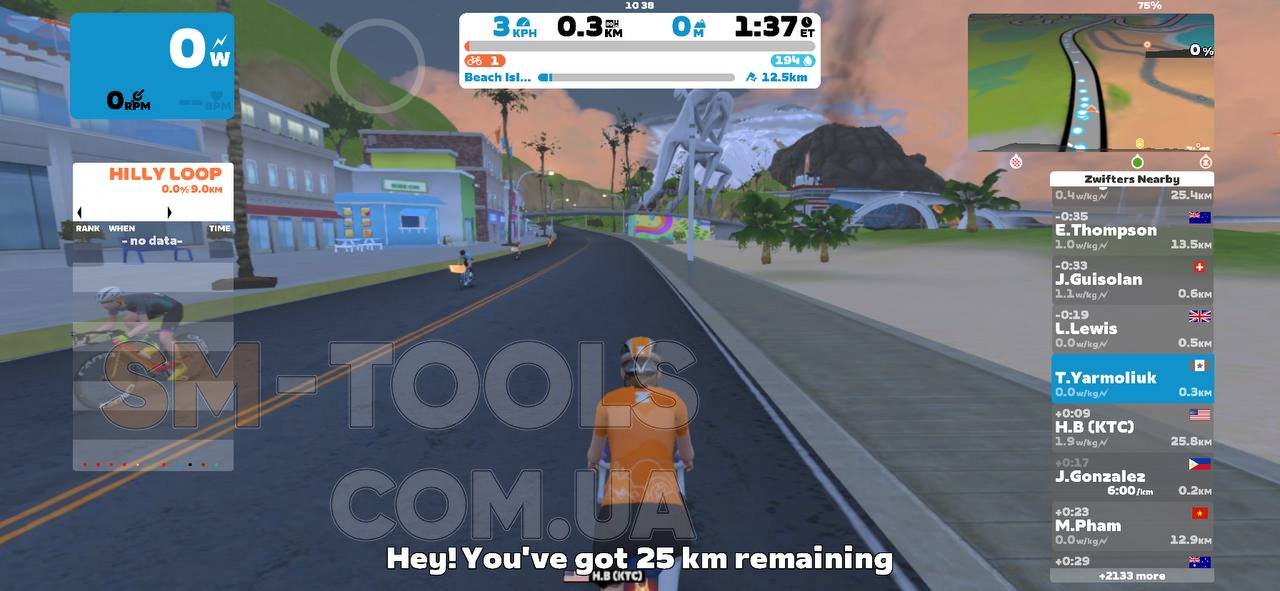Open M.Pham rider row

point(1131,525)
